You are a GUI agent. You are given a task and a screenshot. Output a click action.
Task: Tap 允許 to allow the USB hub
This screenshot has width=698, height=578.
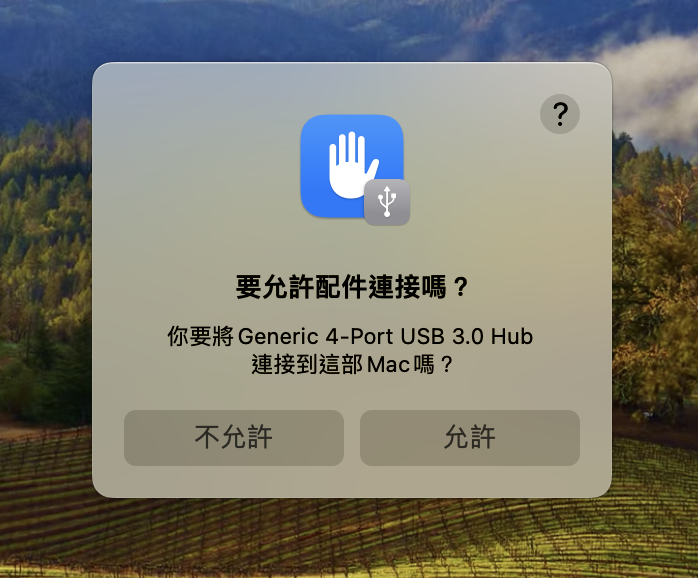tap(470, 438)
